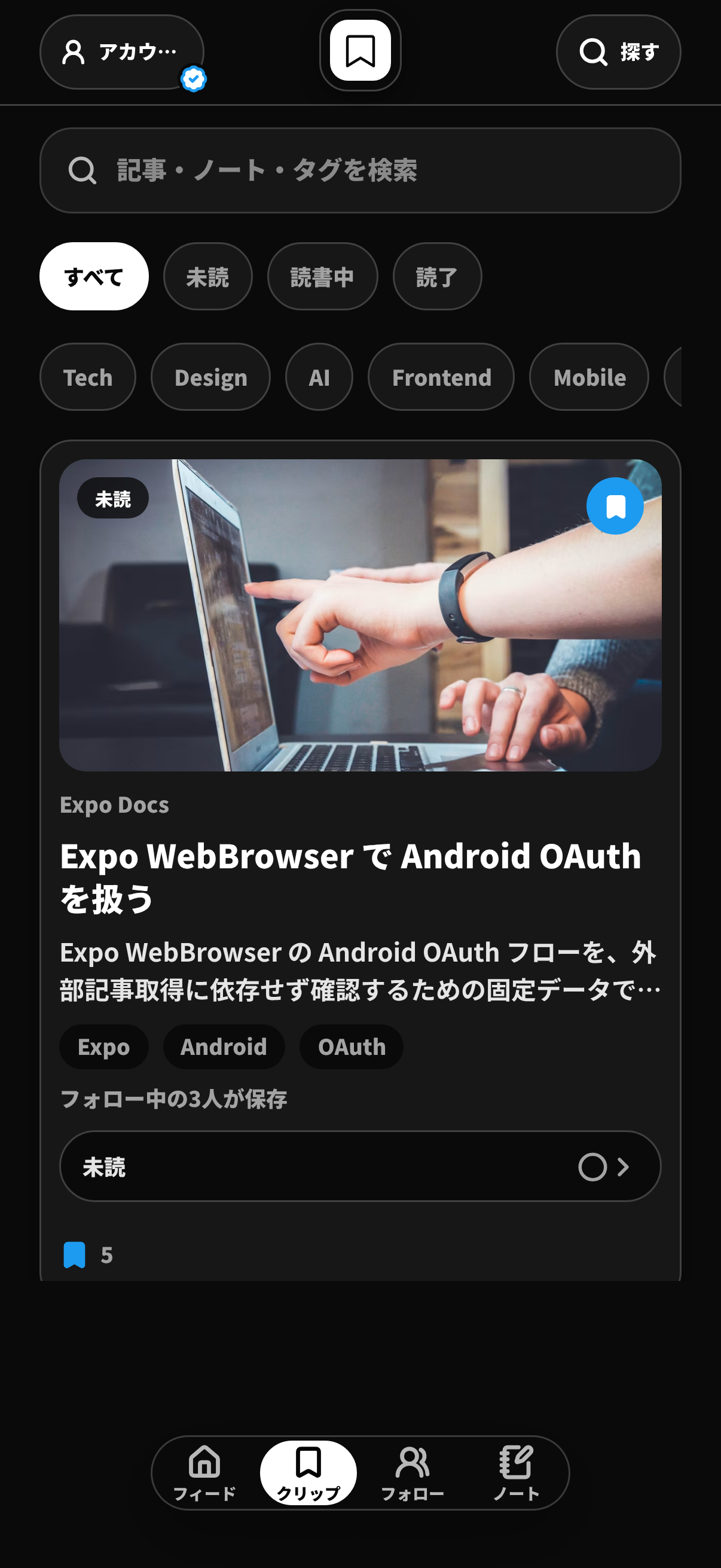Switch to the ノート tab
The height and width of the screenshot is (1568, 721).
[x=516, y=1473]
